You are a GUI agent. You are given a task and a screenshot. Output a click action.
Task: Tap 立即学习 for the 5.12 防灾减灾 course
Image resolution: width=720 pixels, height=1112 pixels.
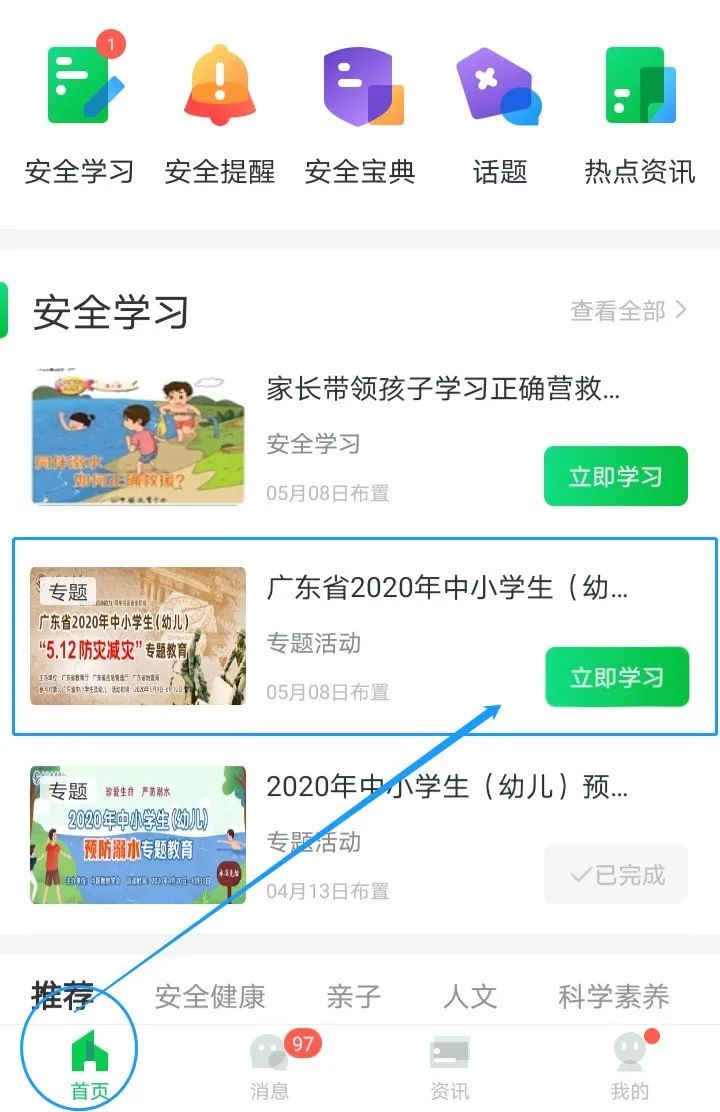coord(616,678)
